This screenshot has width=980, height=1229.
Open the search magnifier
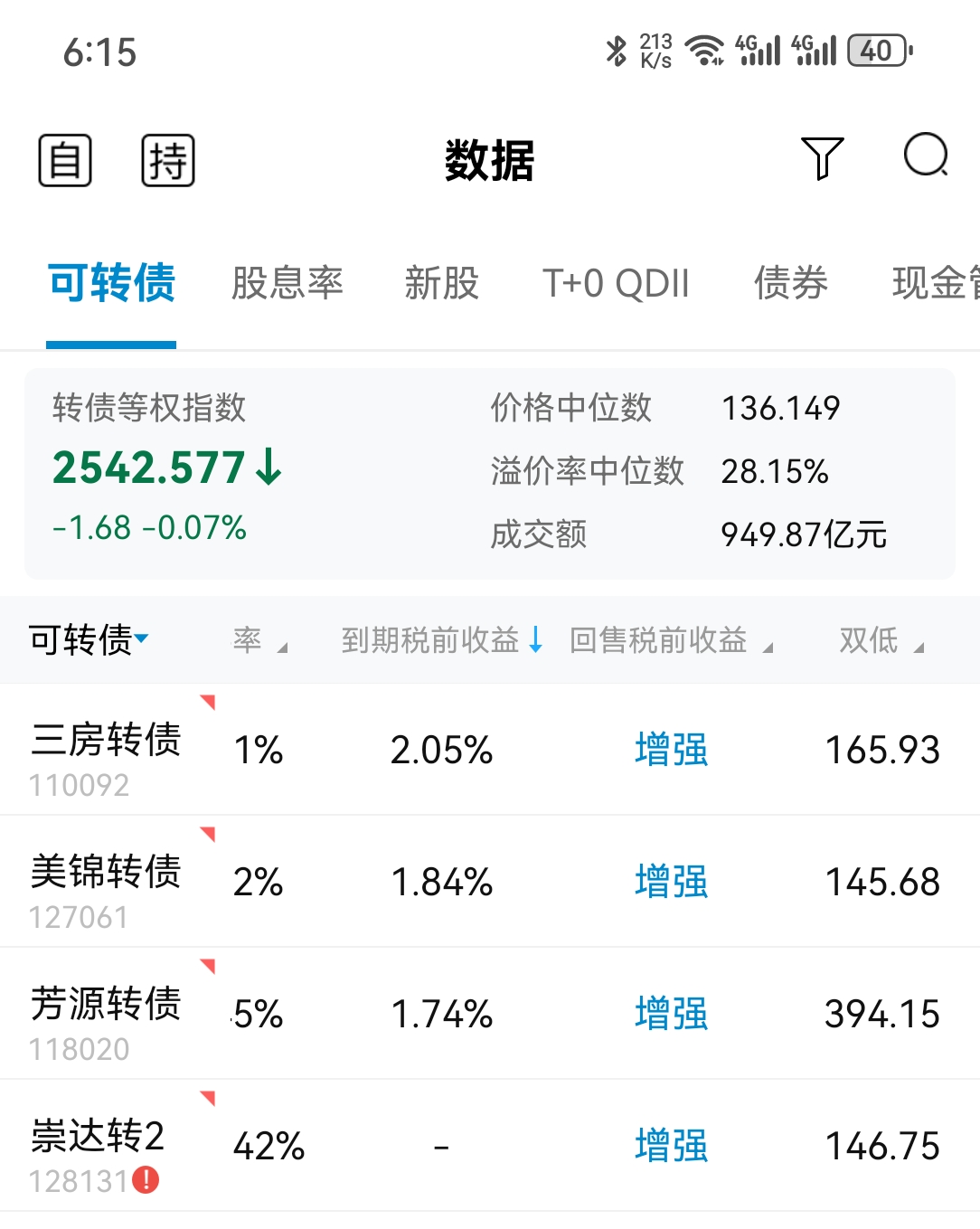[926, 156]
